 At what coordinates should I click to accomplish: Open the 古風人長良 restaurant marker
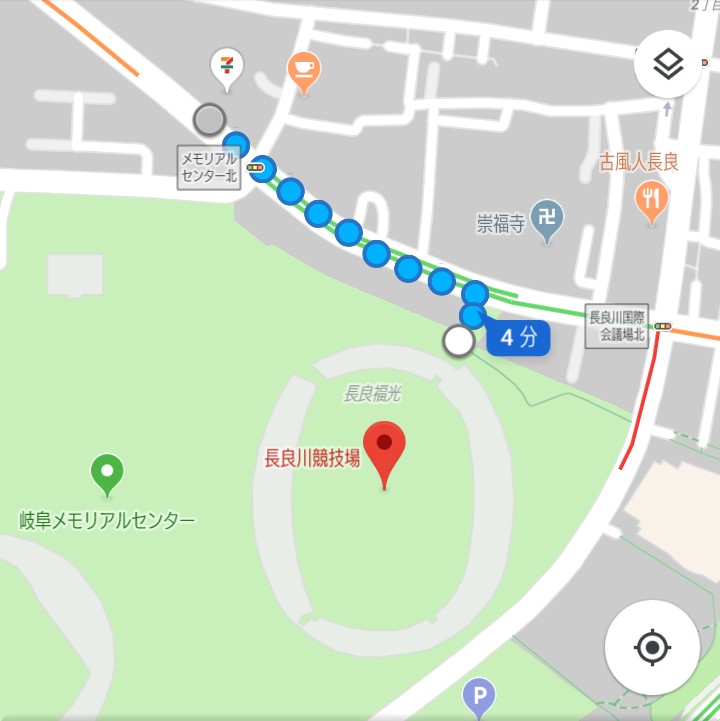click(x=652, y=201)
